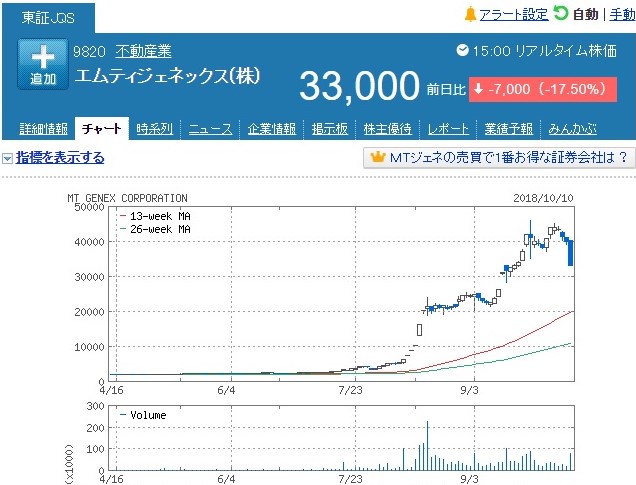Switch to the レポート tab
The height and width of the screenshot is (485, 636).
[x=448, y=129]
